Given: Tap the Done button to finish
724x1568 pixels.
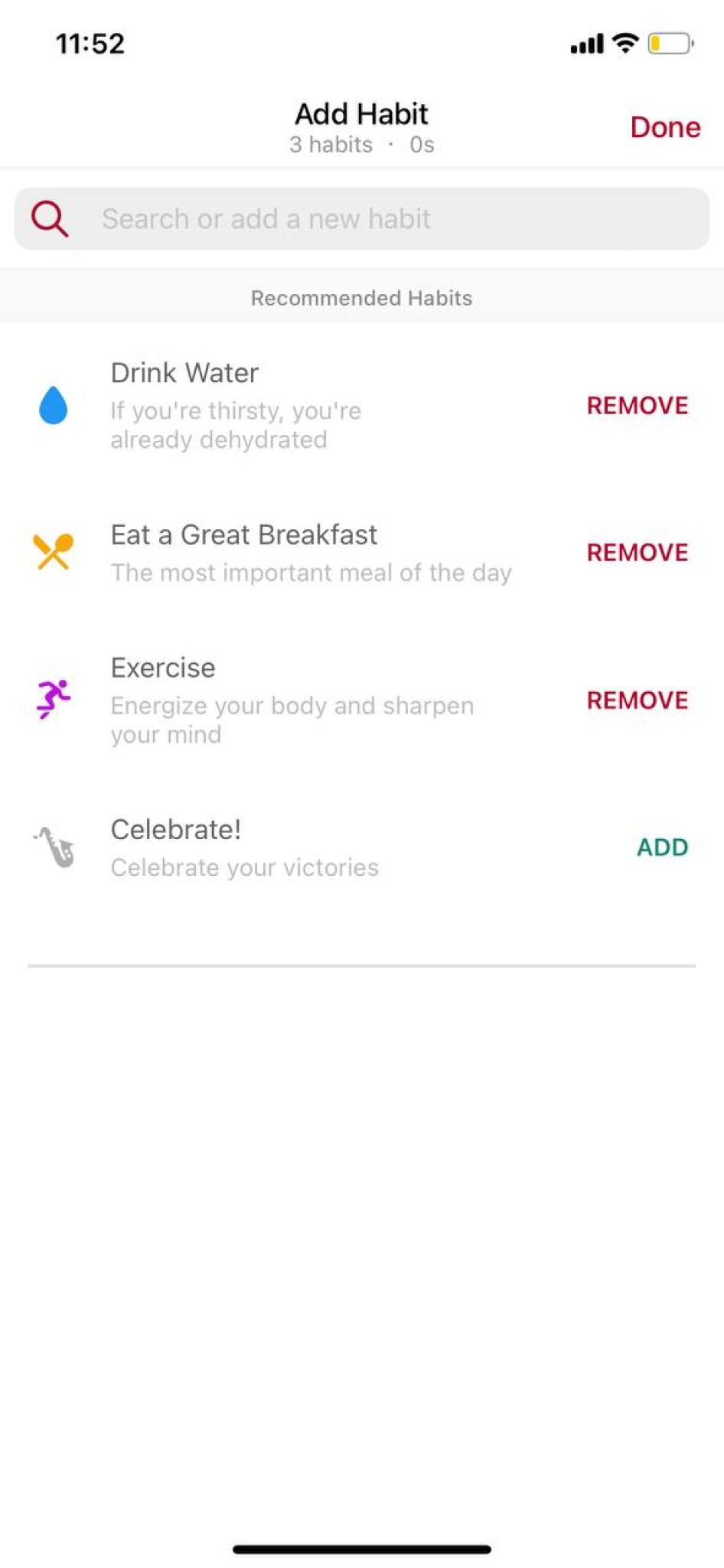Looking at the screenshot, I should (x=664, y=126).
